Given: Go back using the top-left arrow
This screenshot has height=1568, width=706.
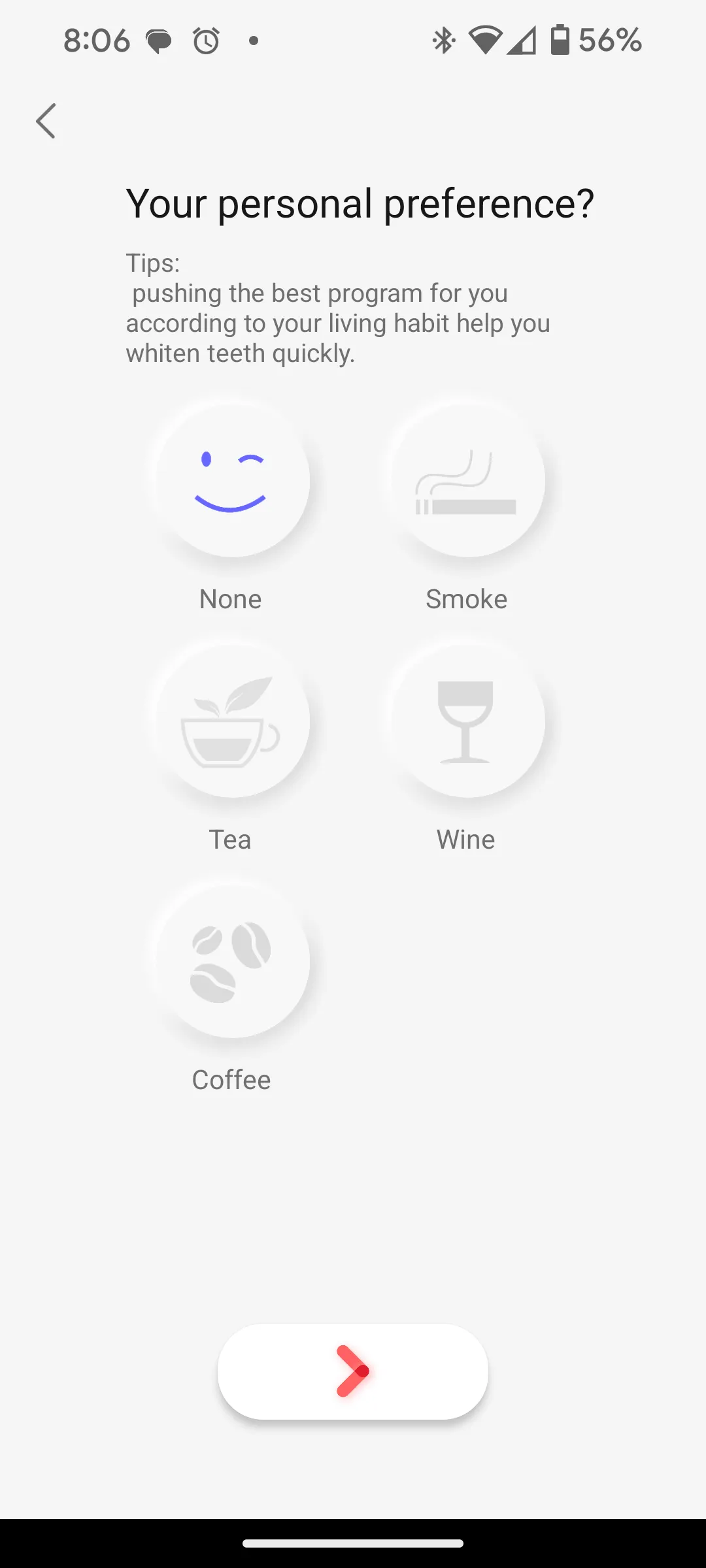Looking at the screenshot, I should 46,121.
